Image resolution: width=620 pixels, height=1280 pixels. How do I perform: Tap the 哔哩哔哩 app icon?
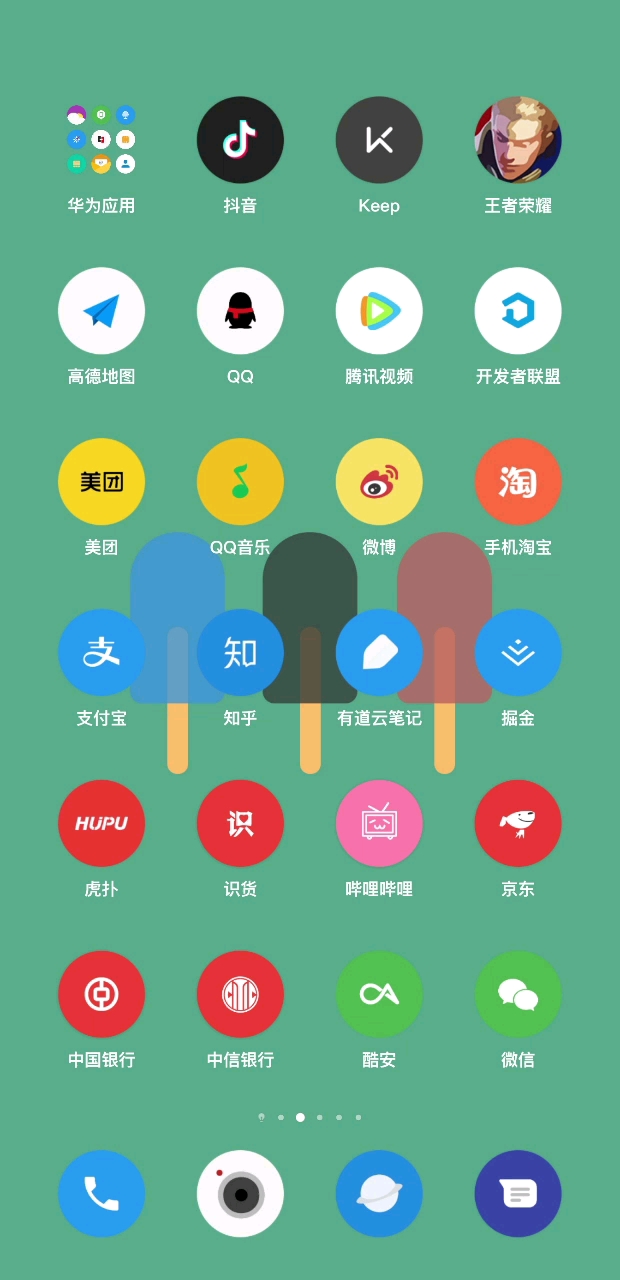click(x=379, y=824)
